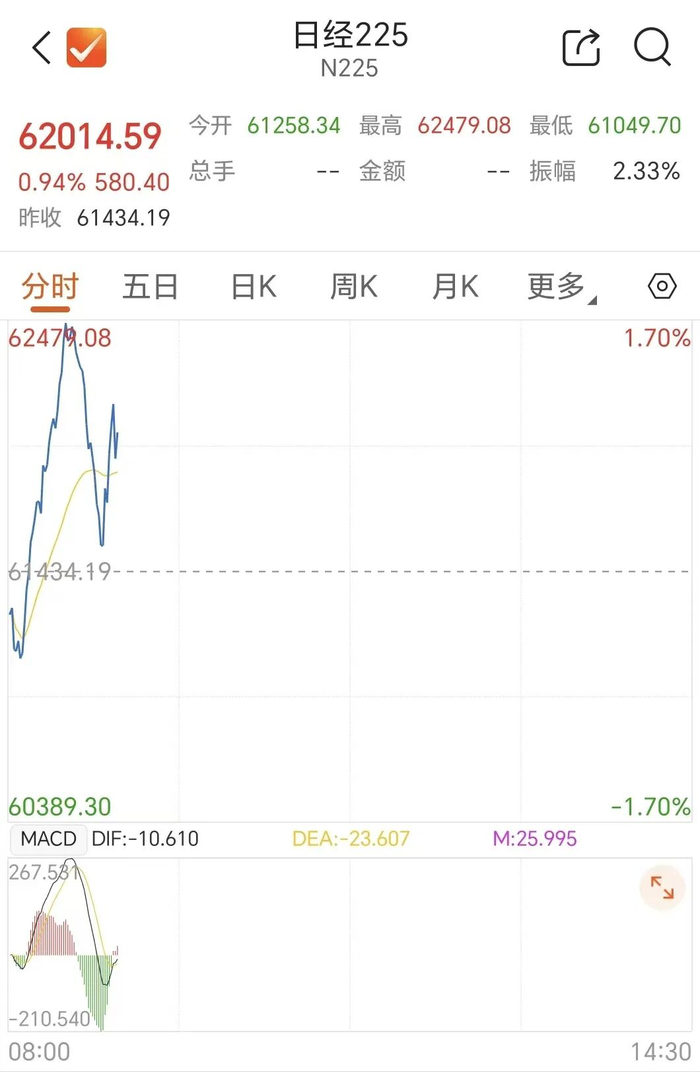Switch to the 日K chart tab

point(254,286)
